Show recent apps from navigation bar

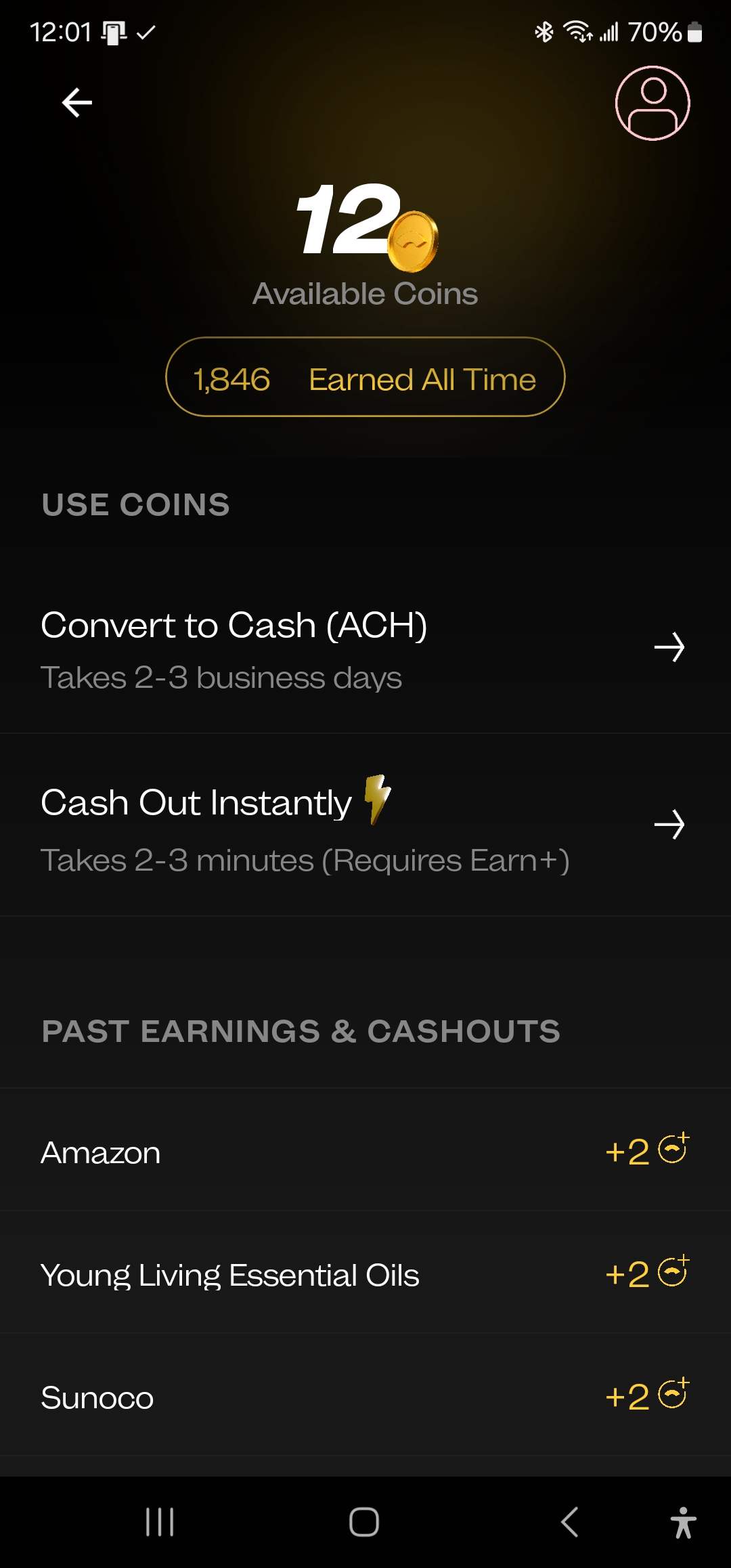coord(160,1523)
